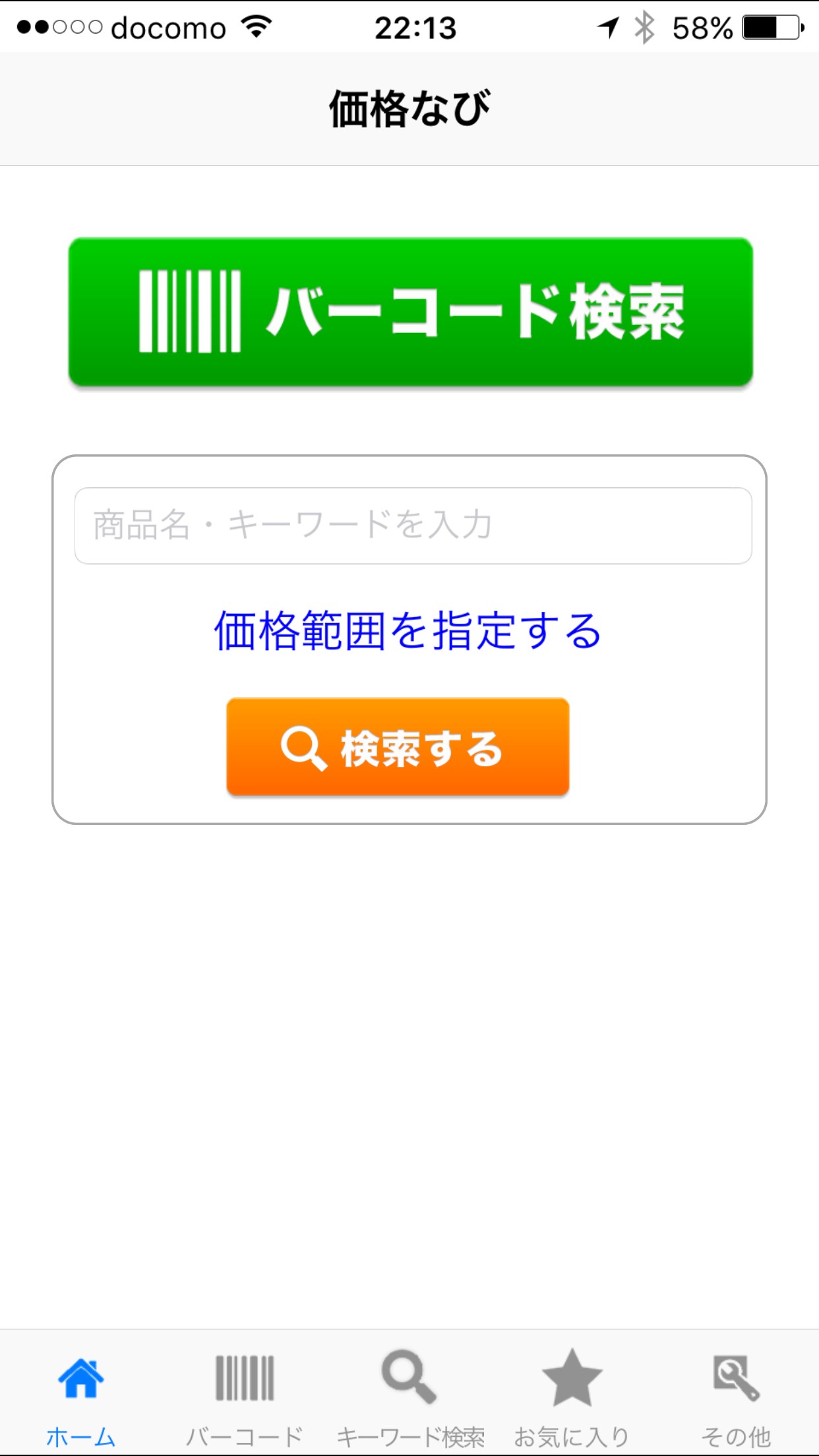Focus the 商品名・キーワードを入力 field
819x1456 pixels.
[x=413, y=526]
